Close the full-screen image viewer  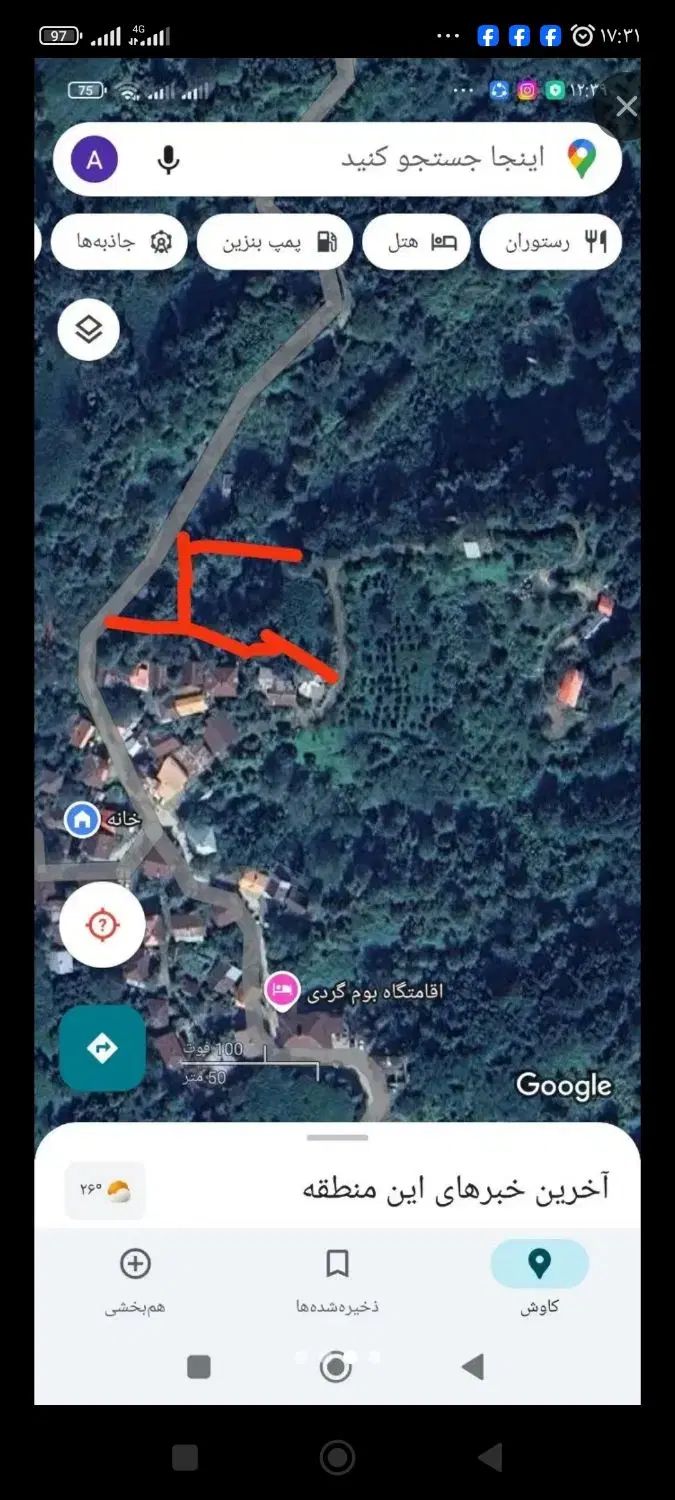pyautogui.click(x=626, y=107)
